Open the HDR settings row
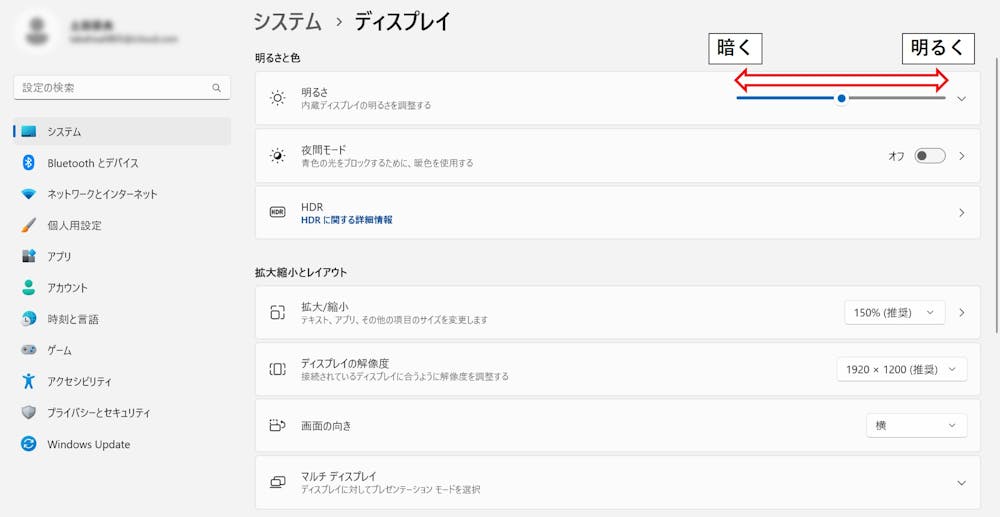This screenshot has width=1000, height=517. (615, 213)
